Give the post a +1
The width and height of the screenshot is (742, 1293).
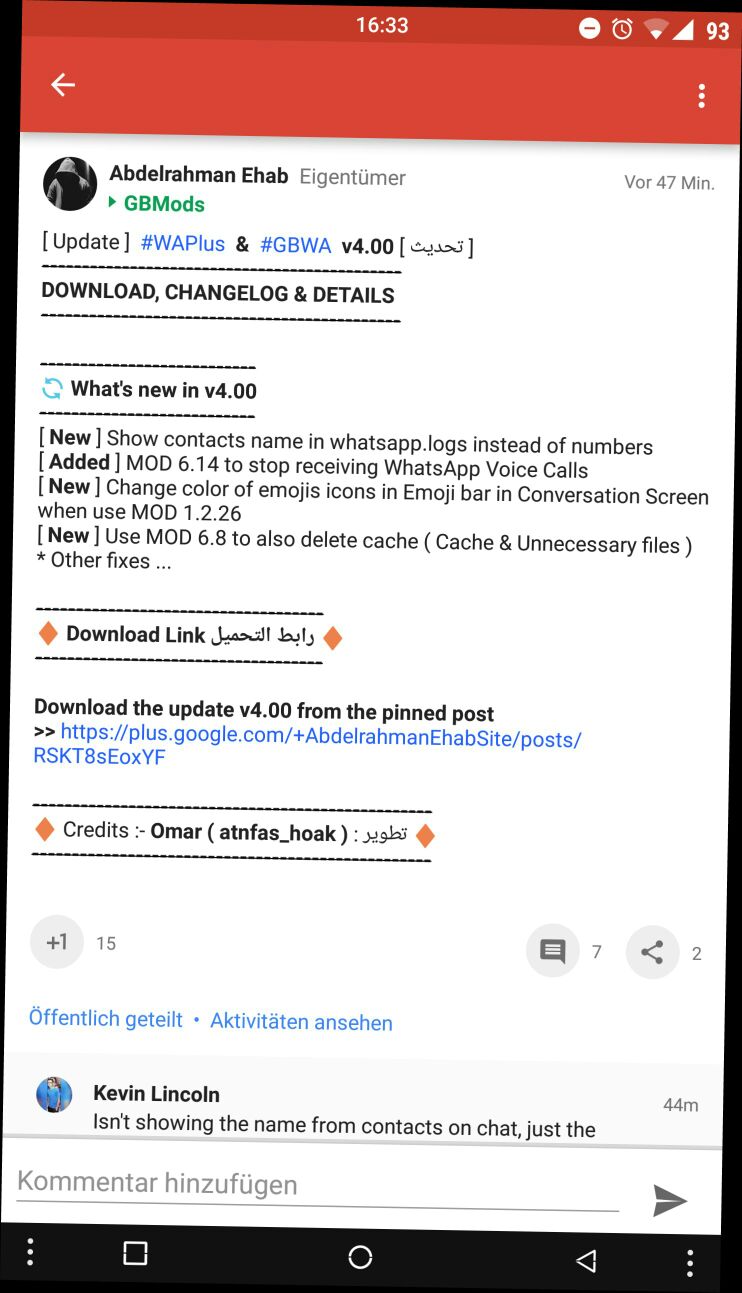57,942
